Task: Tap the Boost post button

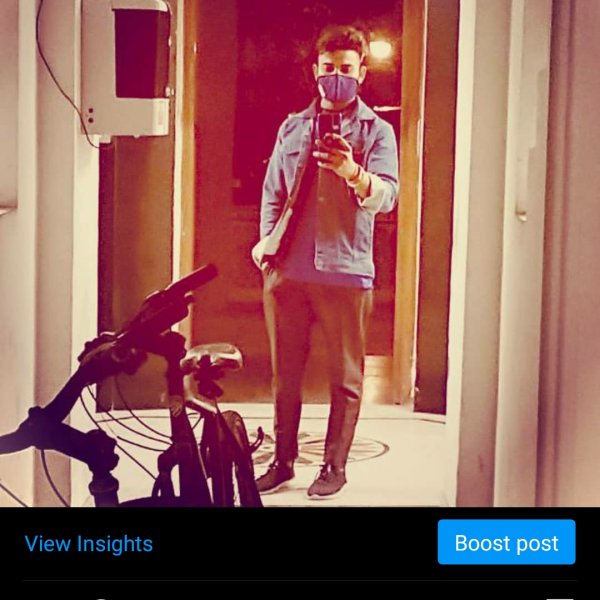Action: point(506,543)
